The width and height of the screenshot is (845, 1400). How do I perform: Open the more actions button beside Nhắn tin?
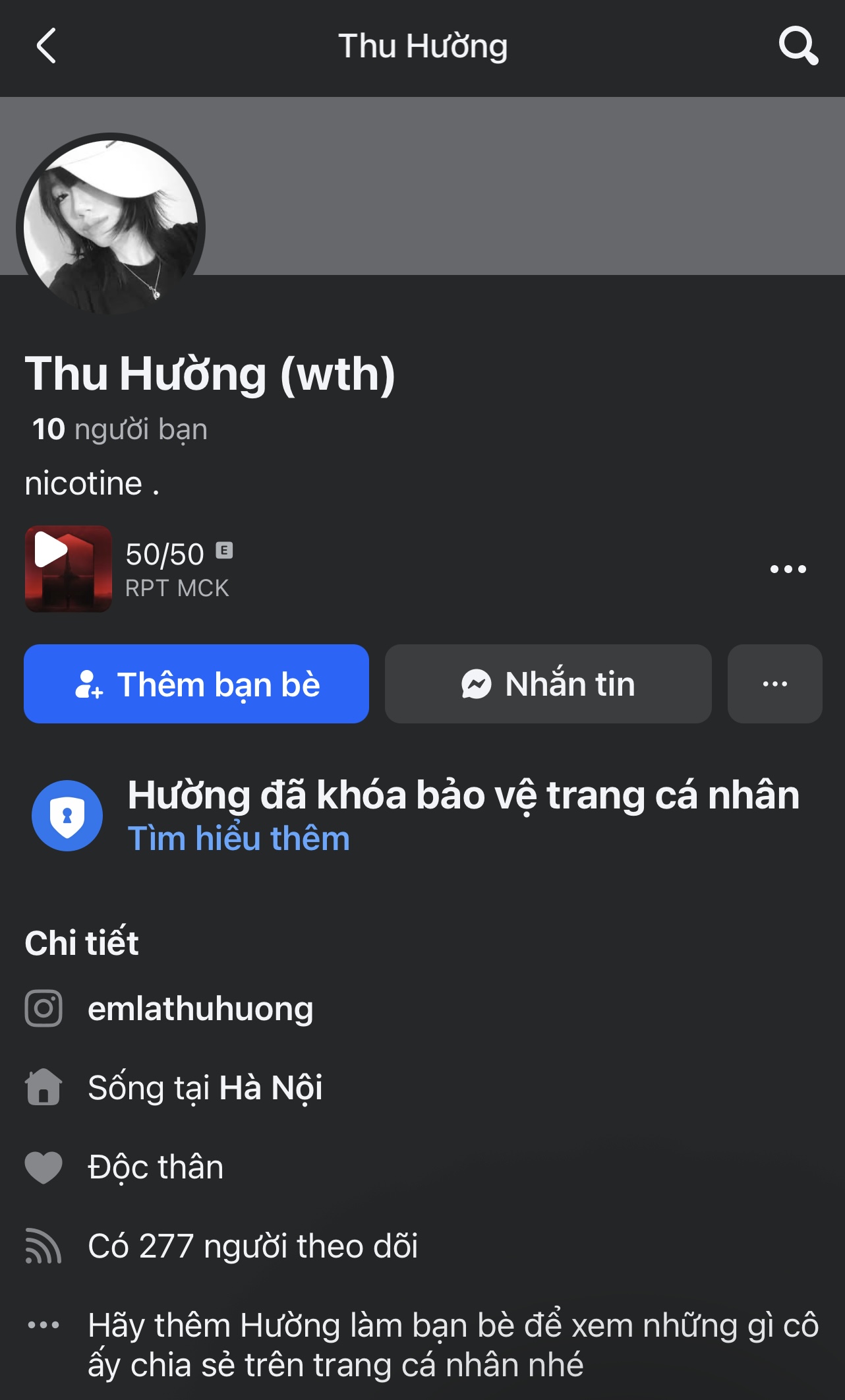click(x=774, y=684)
